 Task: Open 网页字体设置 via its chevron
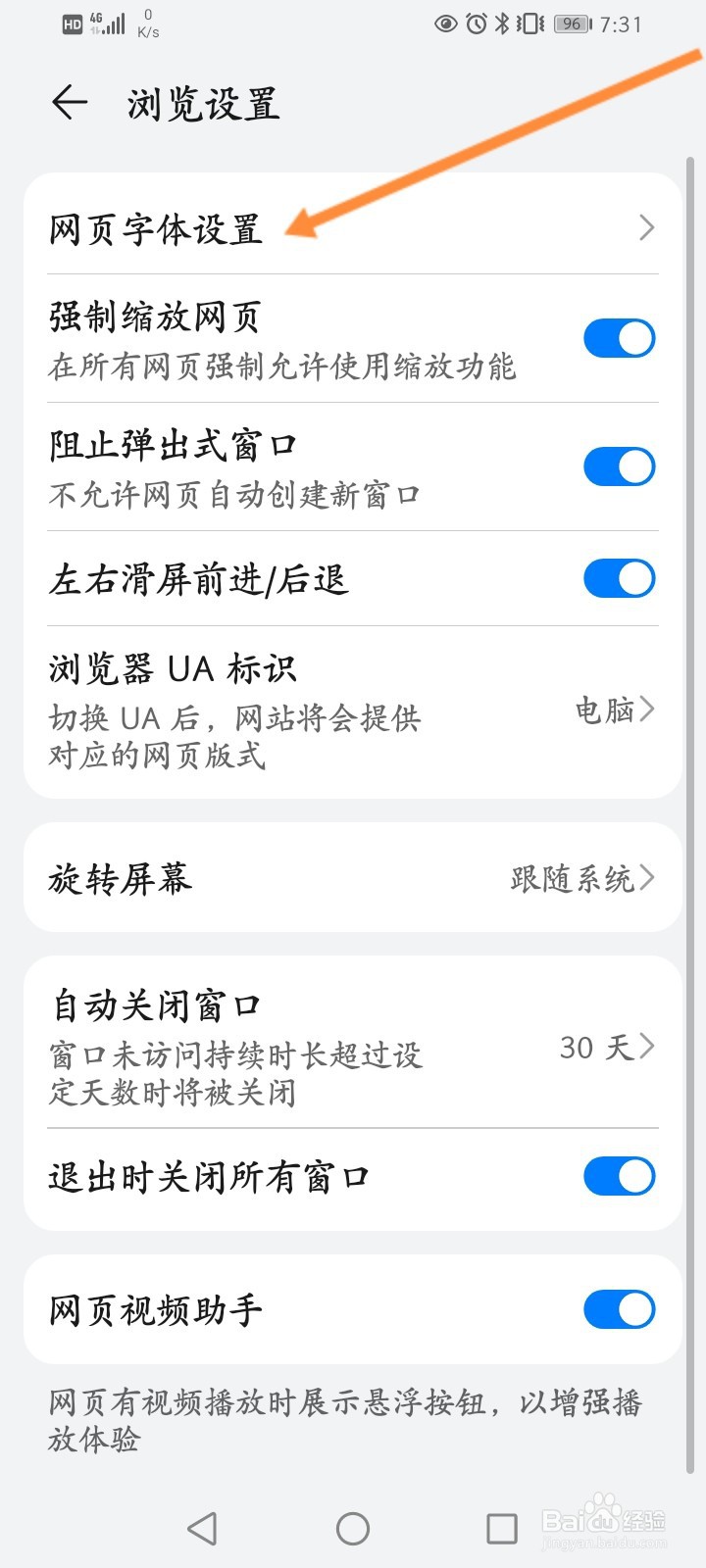(646, 227)
